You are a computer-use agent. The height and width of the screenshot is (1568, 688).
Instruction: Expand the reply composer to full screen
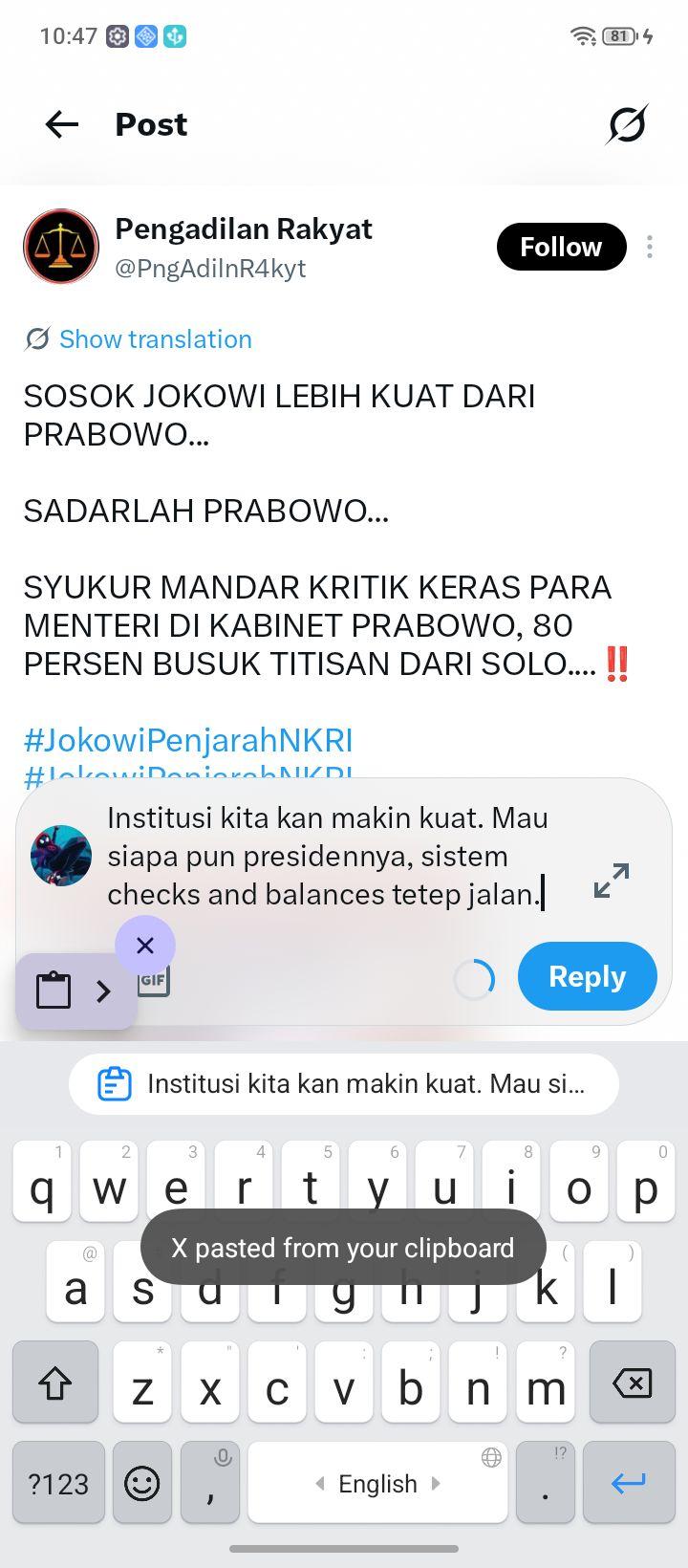[x=612, y=881]
